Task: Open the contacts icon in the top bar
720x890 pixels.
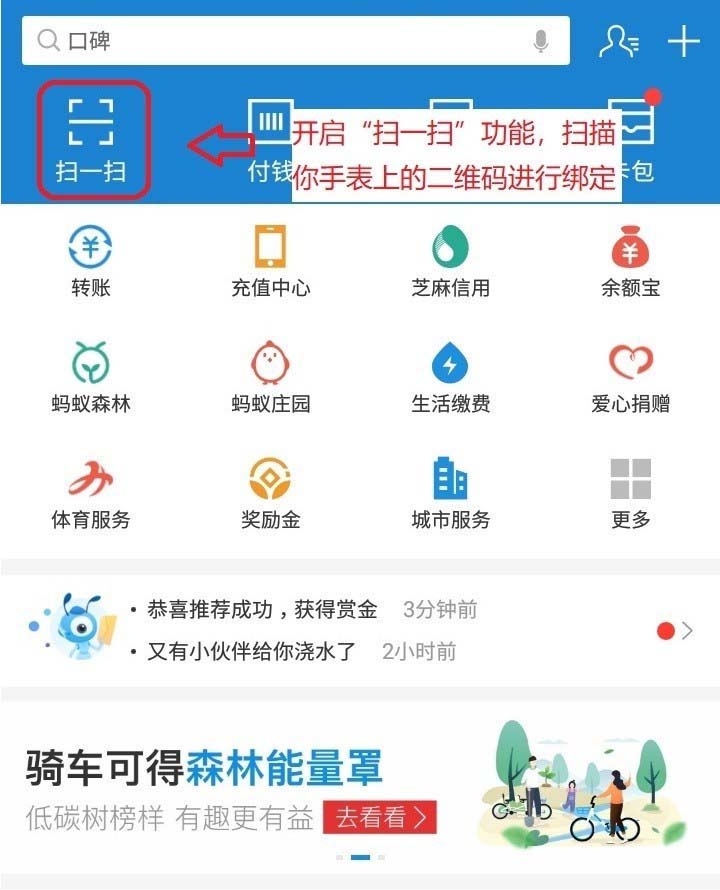Action: (x=620, y=41)
